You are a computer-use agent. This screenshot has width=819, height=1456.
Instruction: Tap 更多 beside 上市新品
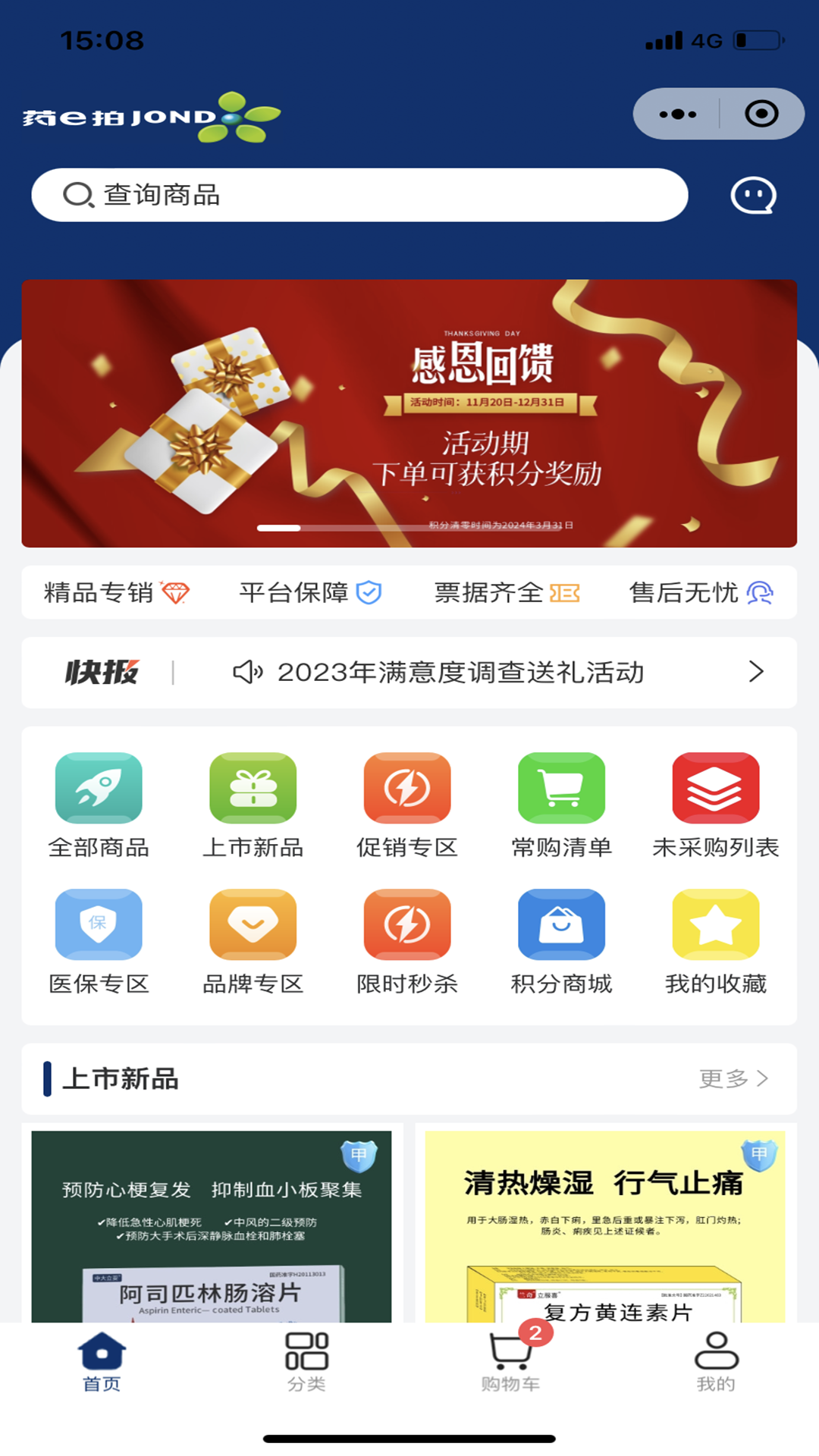click(733, 1078)
